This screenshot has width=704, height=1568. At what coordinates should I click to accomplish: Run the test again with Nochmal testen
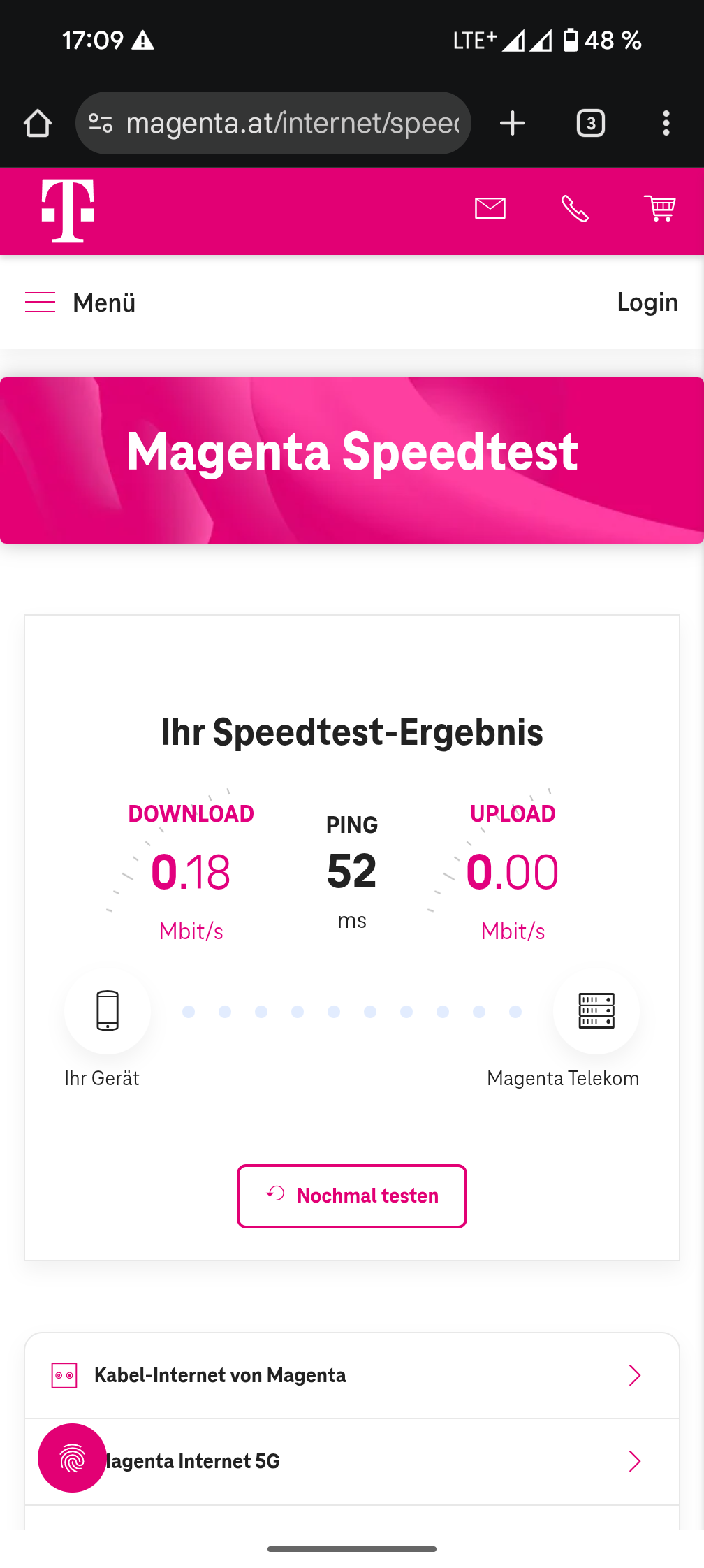point(352,1196)
